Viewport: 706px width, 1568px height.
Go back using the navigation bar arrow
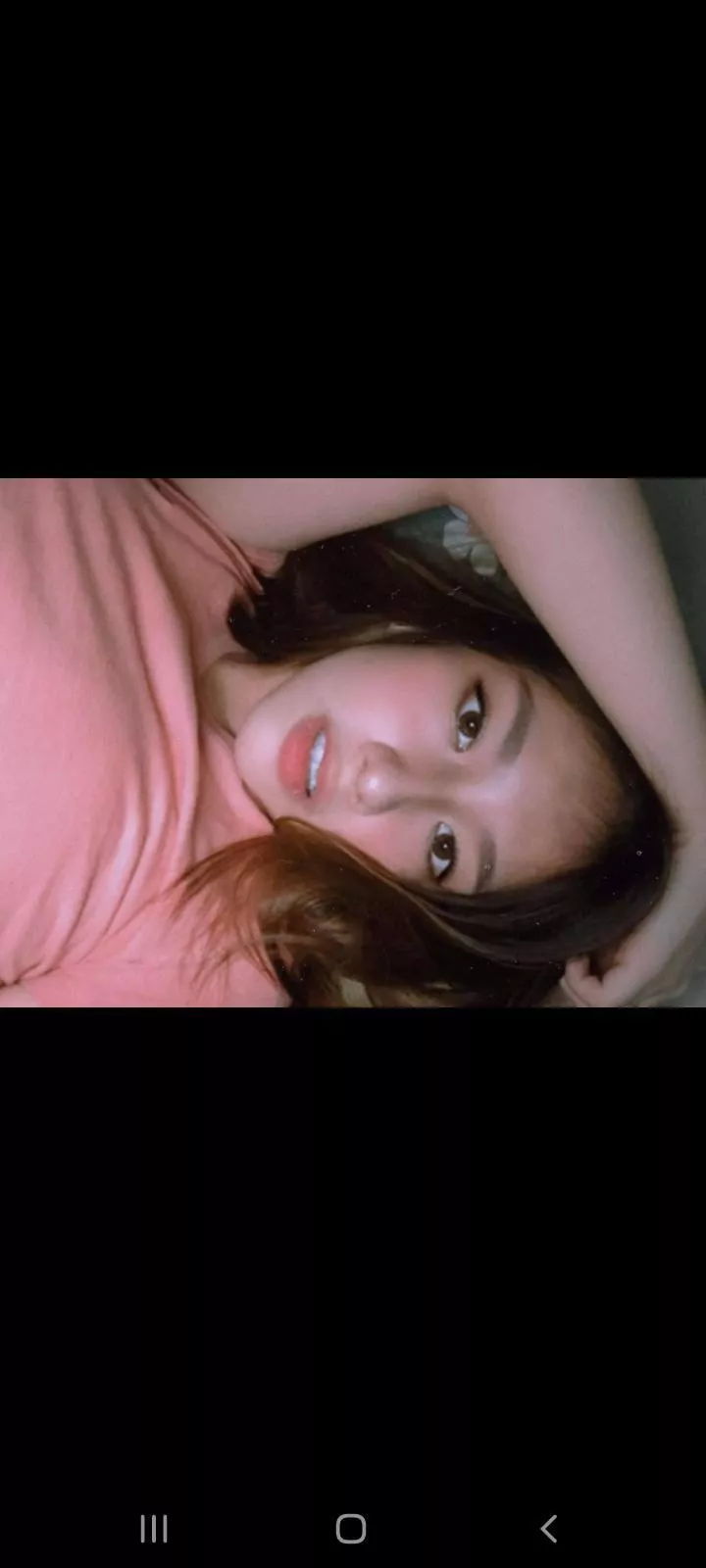pos(549,1528)
